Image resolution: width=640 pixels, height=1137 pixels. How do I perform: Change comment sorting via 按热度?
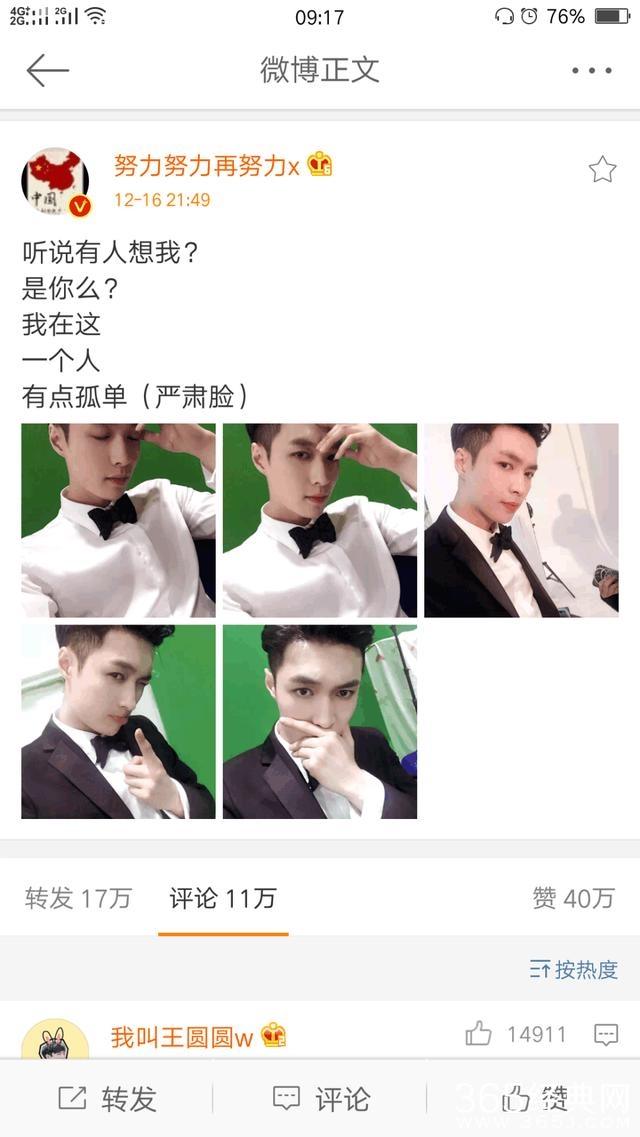click(x=574, y=969)
